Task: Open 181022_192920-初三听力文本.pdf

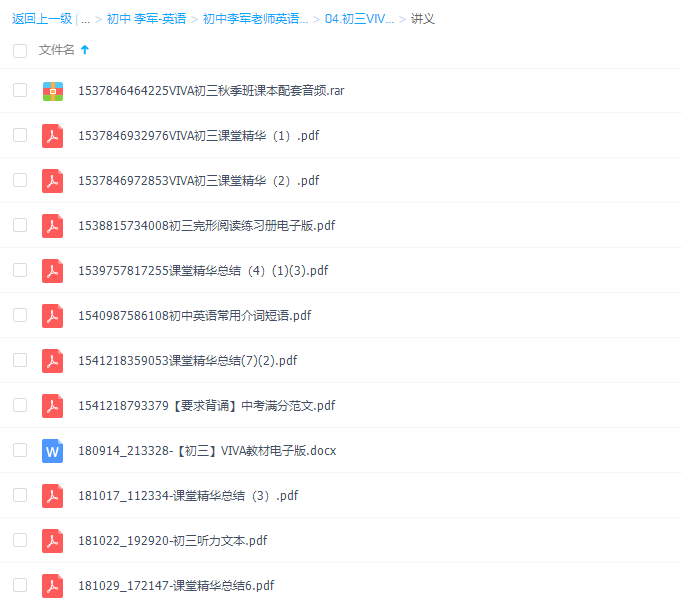Action: pyautogui.click(x=172, y=541)
